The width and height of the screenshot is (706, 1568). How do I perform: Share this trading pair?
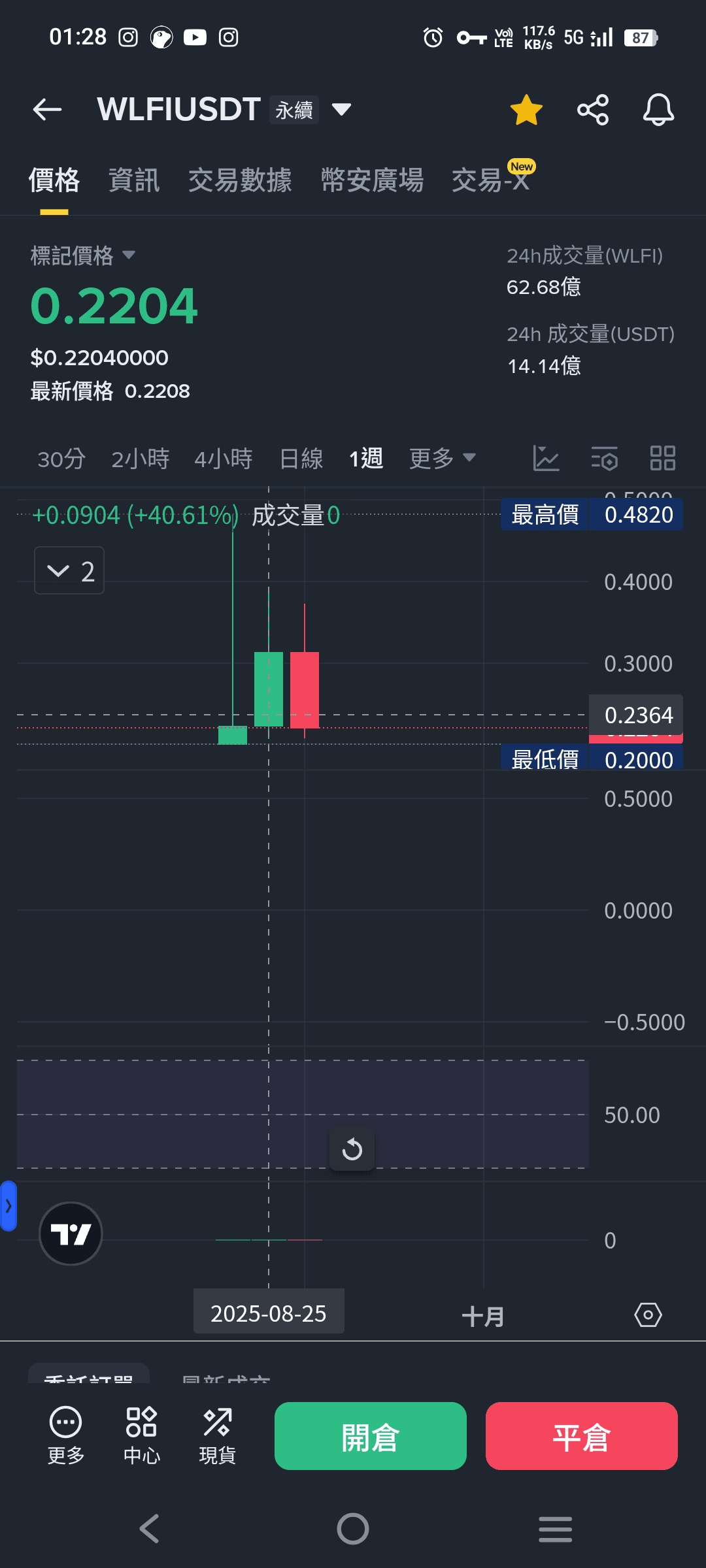pos(593,109)
